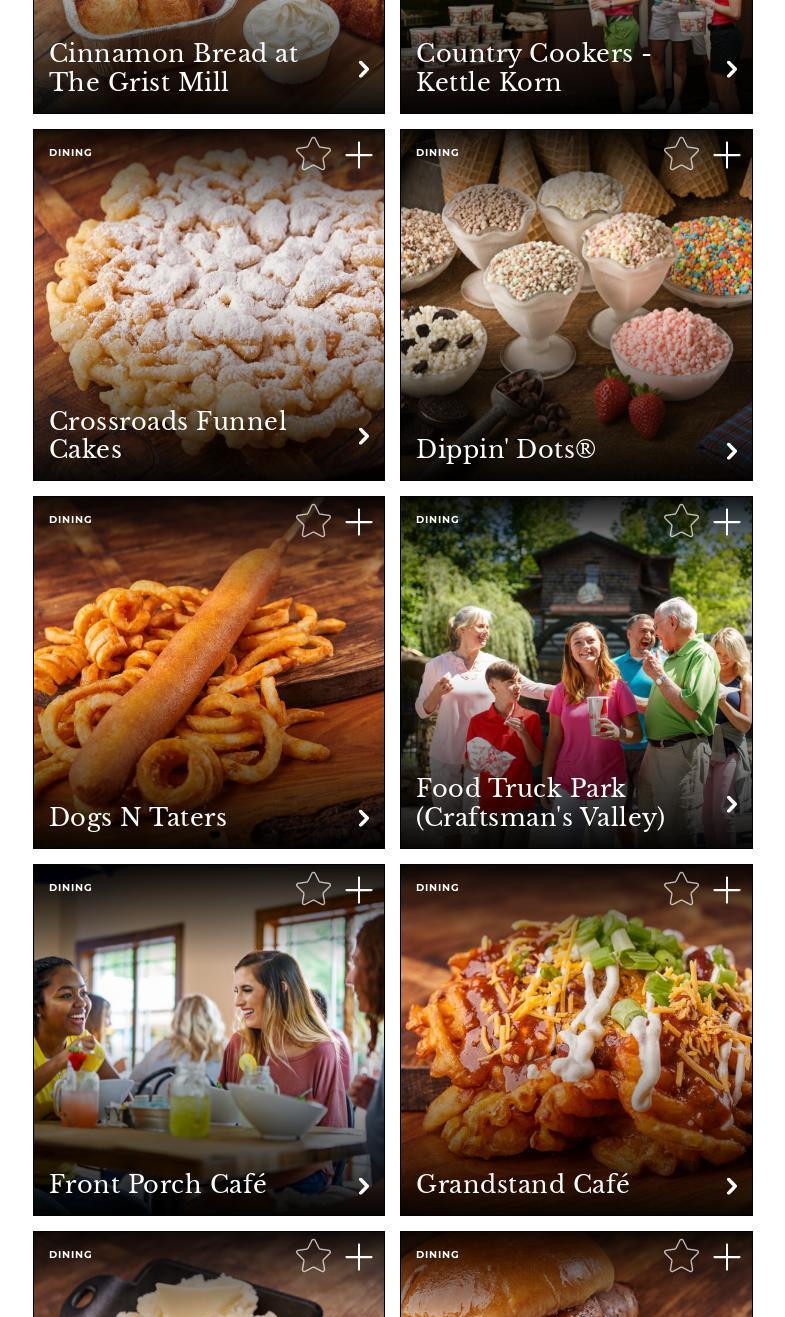Star the Food Truck Park card
The width and height of the screenshot is (785, 1317).
pyautogui.click(x=681, y=521)
